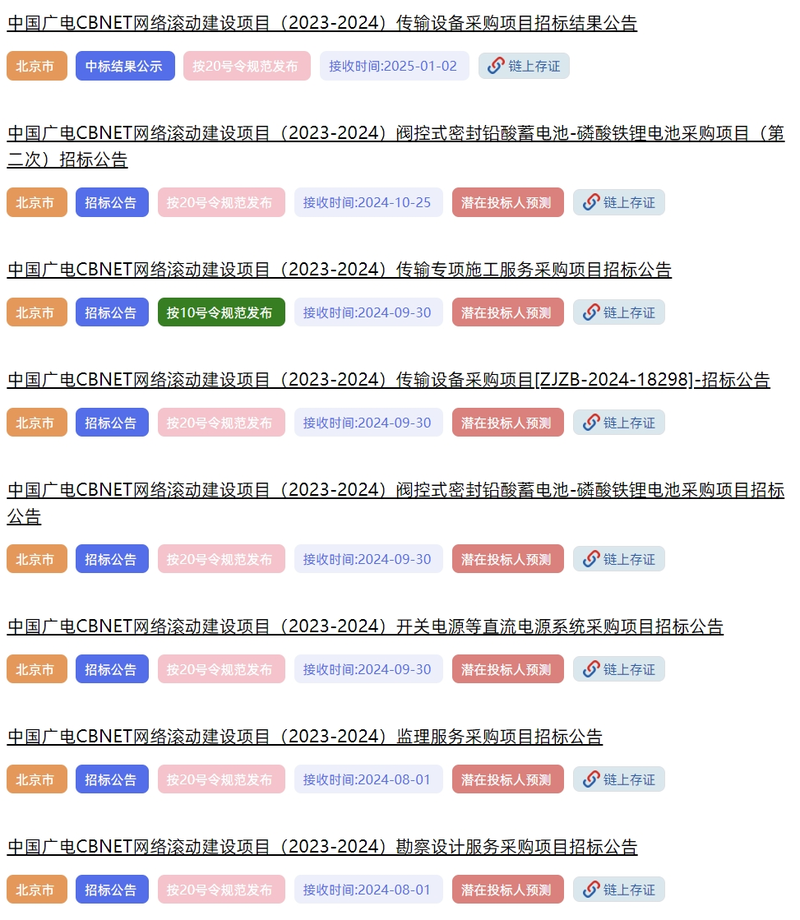
Task: Tap the 中标结果公示 tag
Action: (124, 66)
